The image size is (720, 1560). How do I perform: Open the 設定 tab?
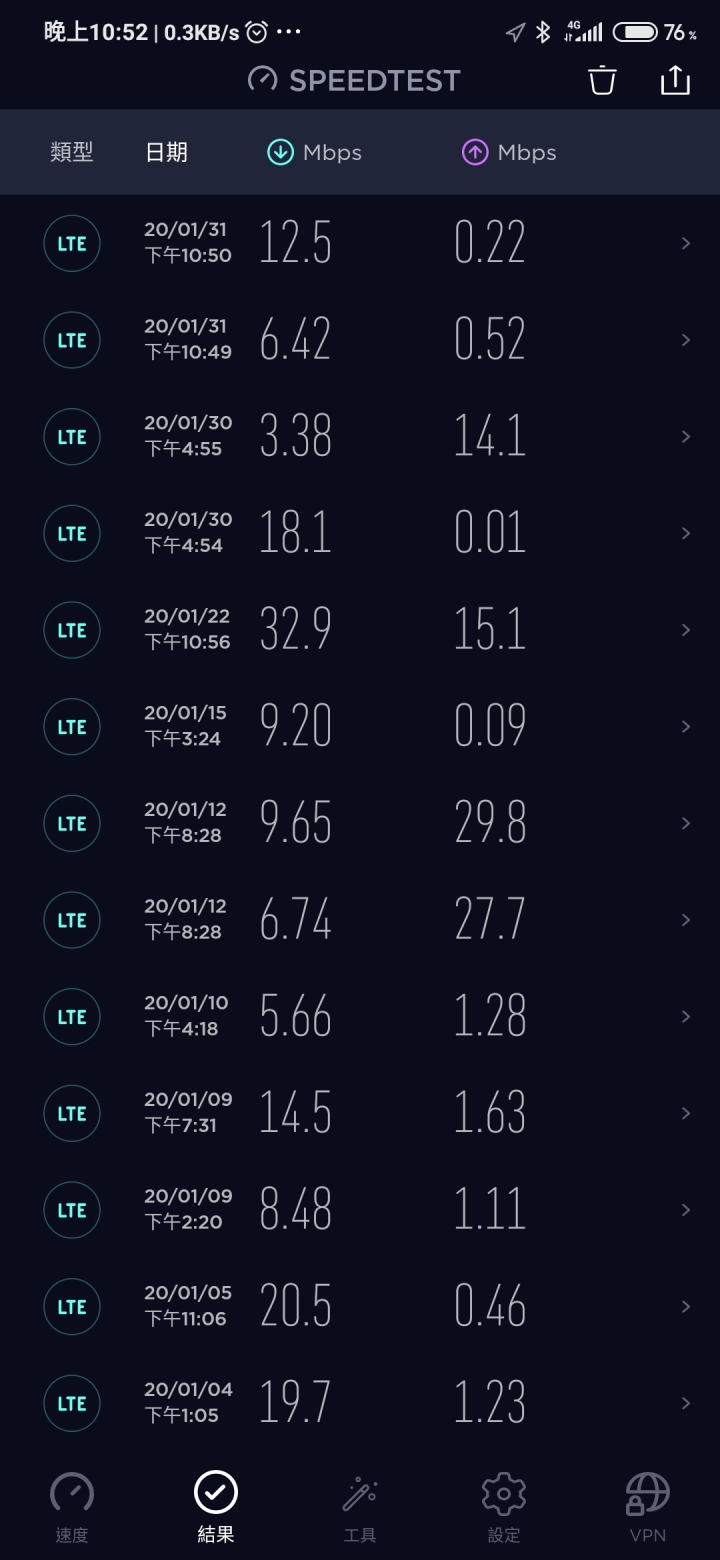pos(504,1507)
